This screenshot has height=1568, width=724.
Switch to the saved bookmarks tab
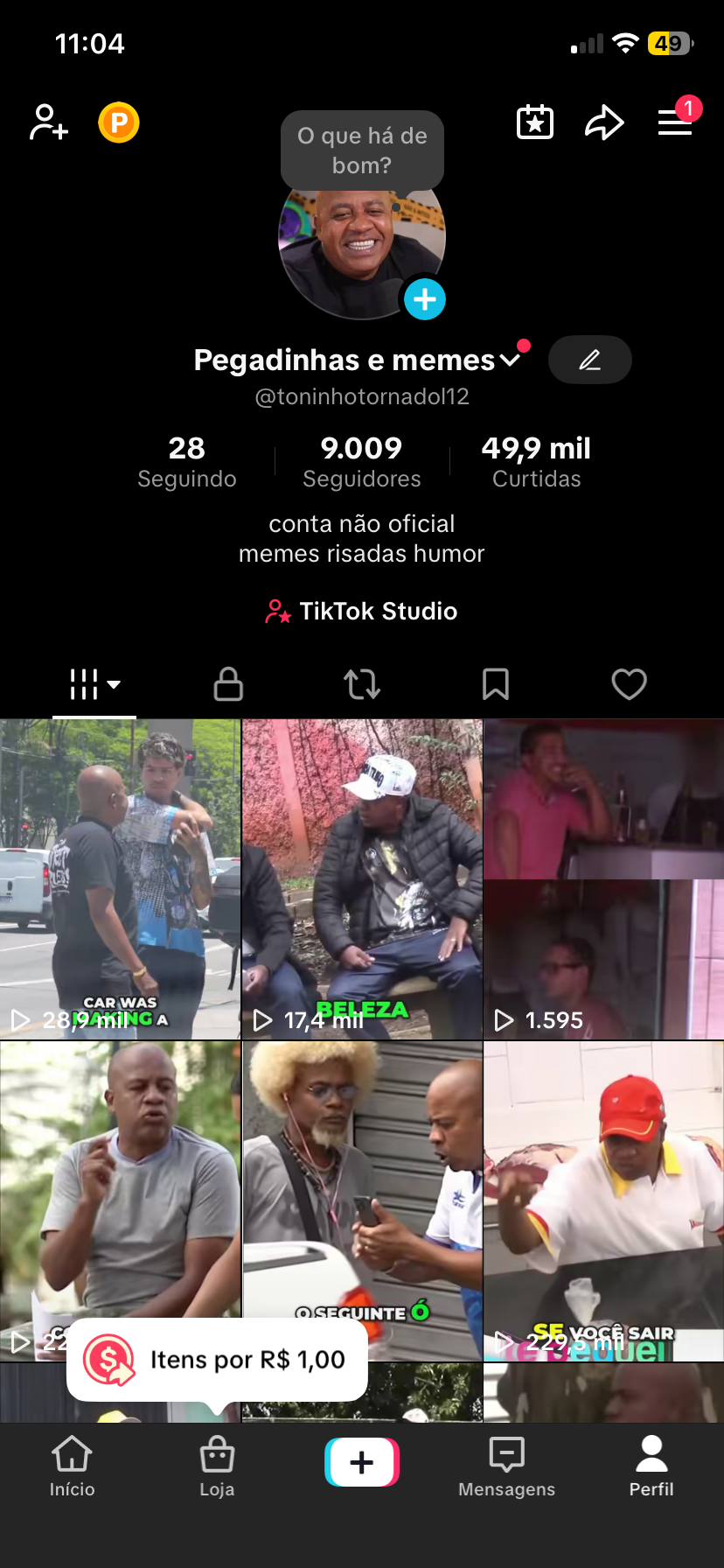click(496, 684)
